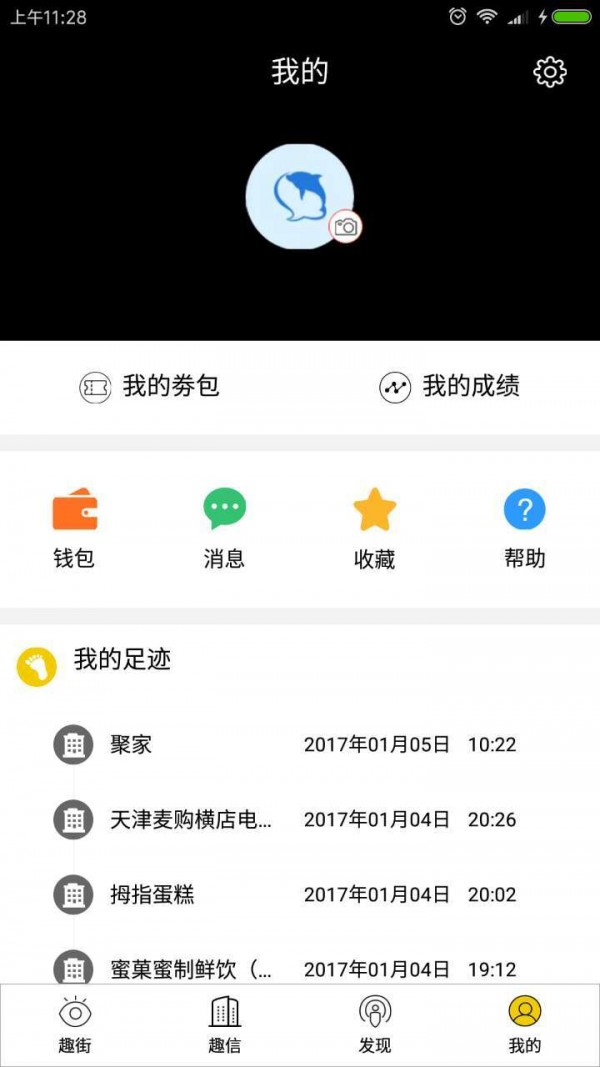Go to 帮助 help
The image size is (600, 1067).
pyautogui.click(x=524, y=528)
